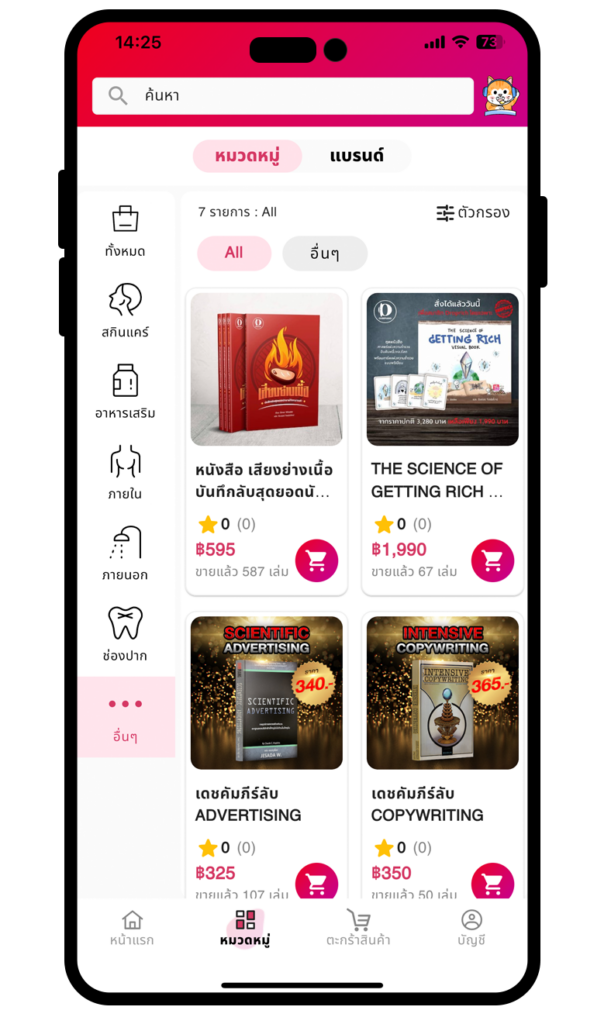
Task: Choose the สกินแคร์ category
Action: click(126, 311)
